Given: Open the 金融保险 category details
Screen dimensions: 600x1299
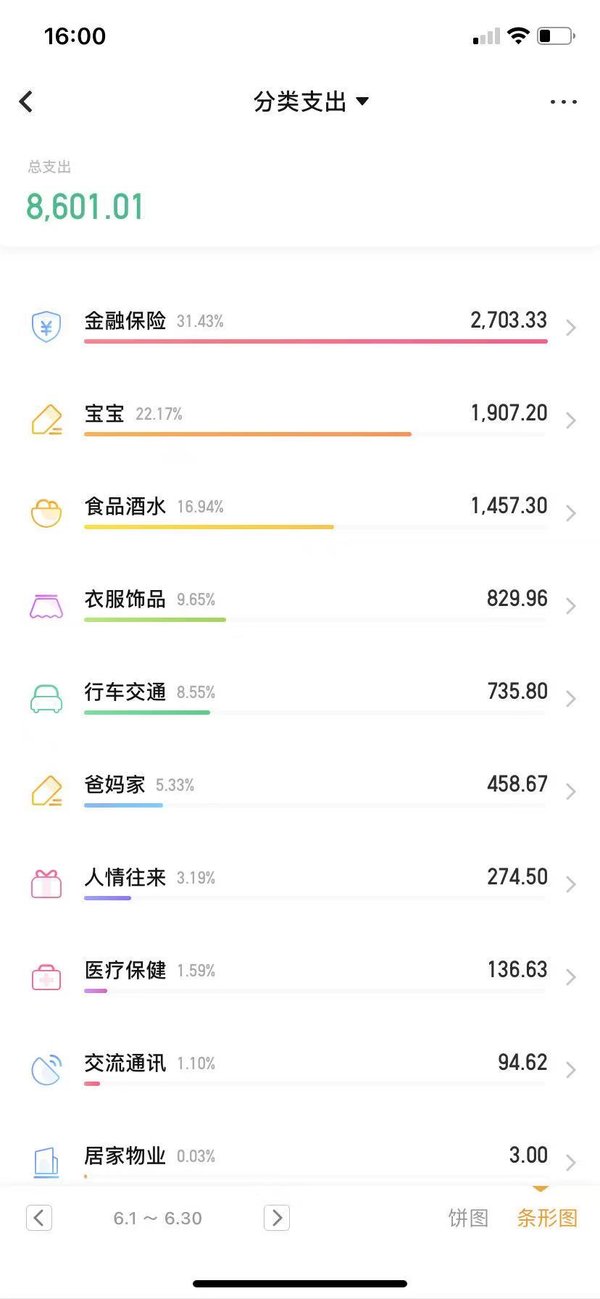Looking at the screenshot, I should click(300, 326).
